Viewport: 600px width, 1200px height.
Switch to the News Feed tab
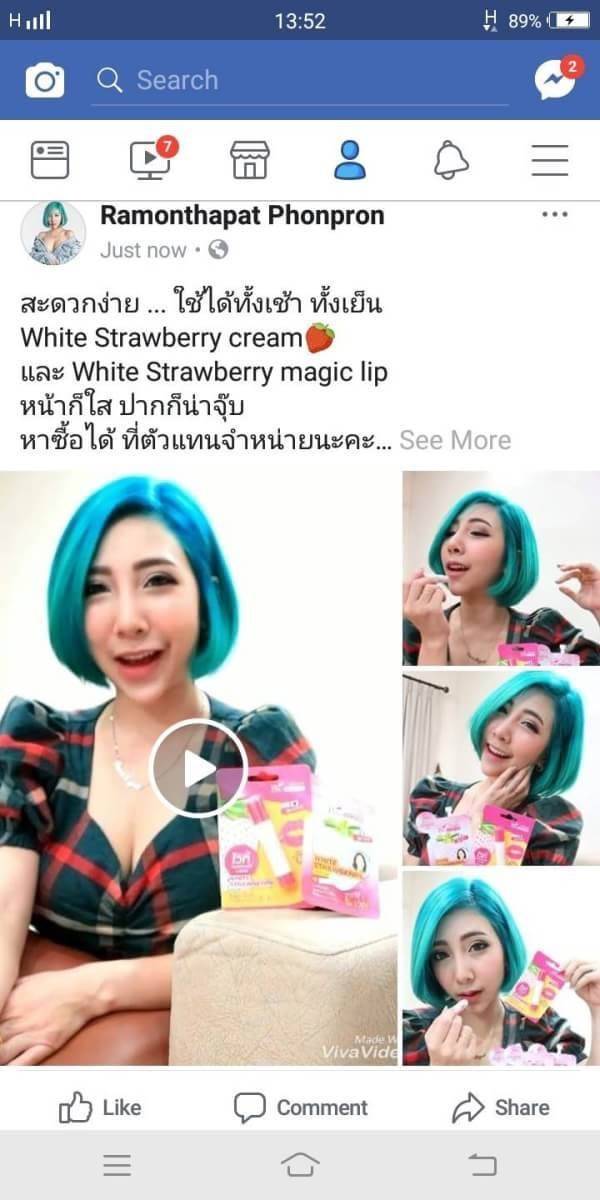coord(50,160)
